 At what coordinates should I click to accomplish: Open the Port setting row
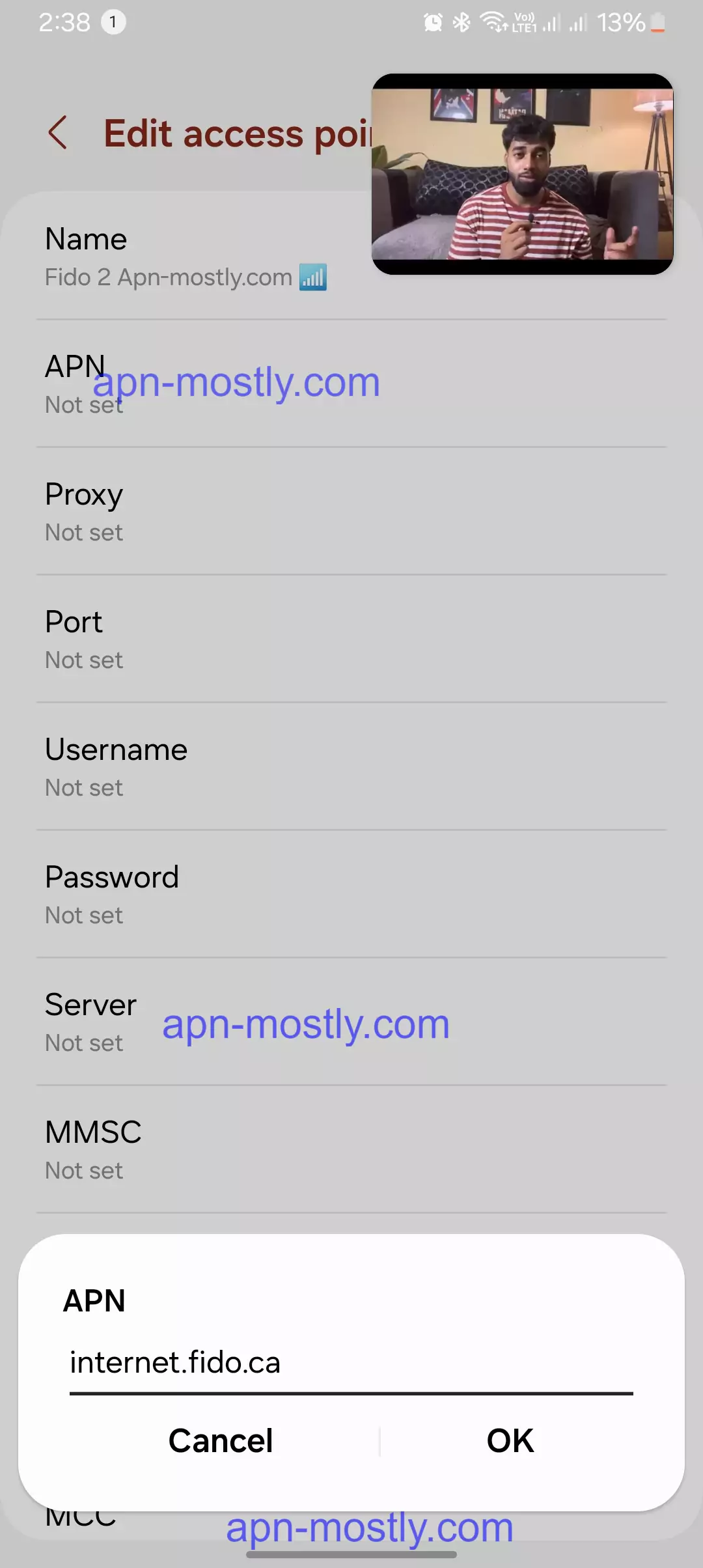point(351,639)
